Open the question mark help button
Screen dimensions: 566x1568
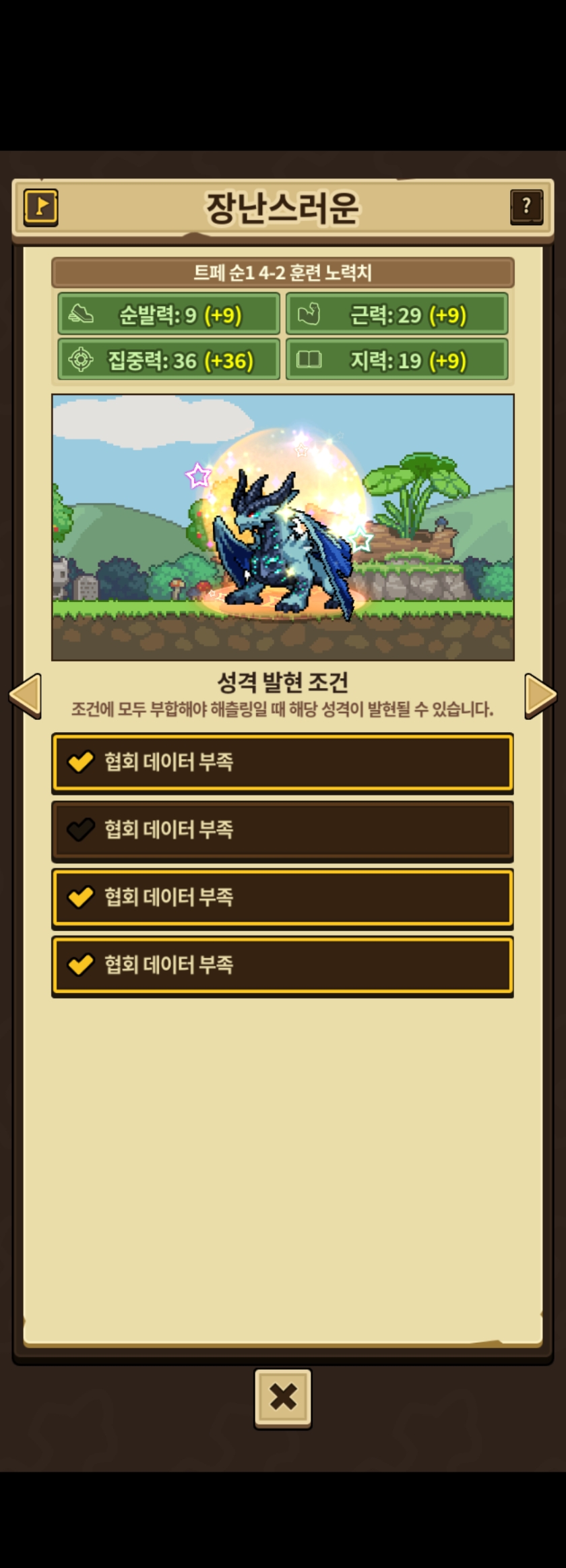tap(526, 207)
